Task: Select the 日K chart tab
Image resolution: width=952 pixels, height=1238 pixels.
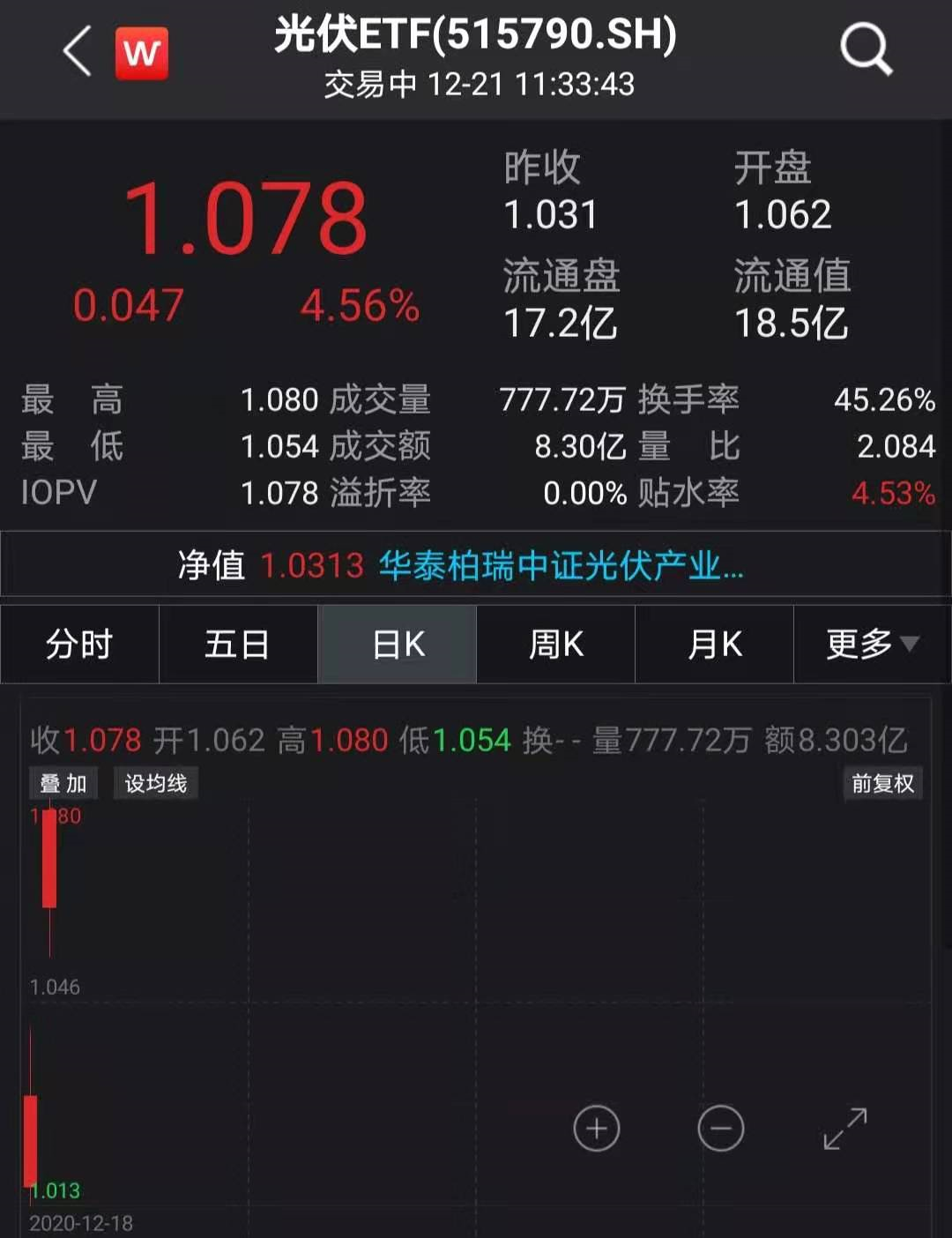Action: point(398,645)
